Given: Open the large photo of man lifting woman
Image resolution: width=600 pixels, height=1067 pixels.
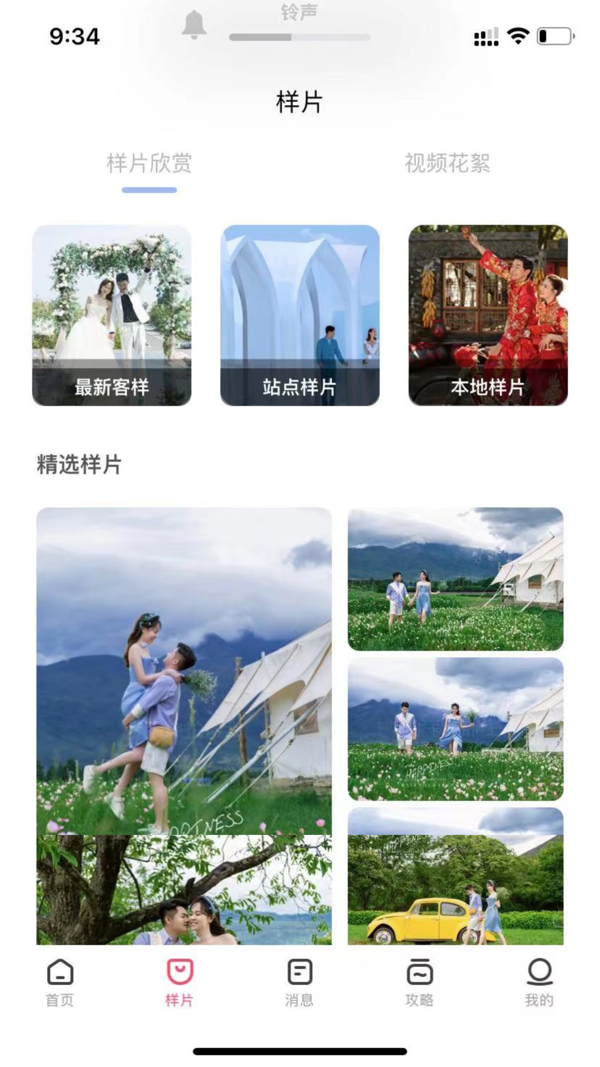Looking at the screenshot, I should coord(184,670).
